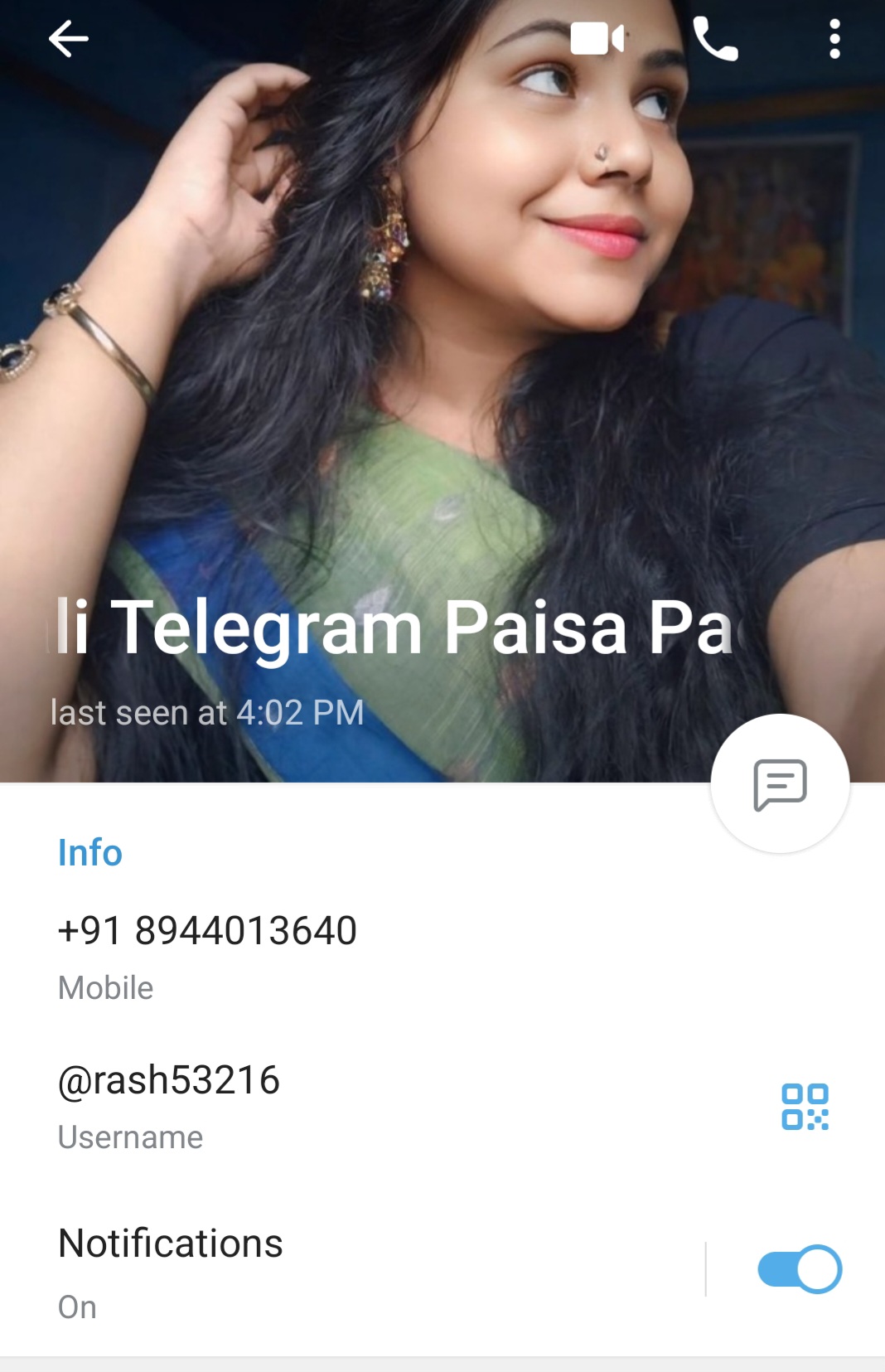Open Notifications settings row
The width and height of the screenshot is (885, 1372).
click(331, 1269)
